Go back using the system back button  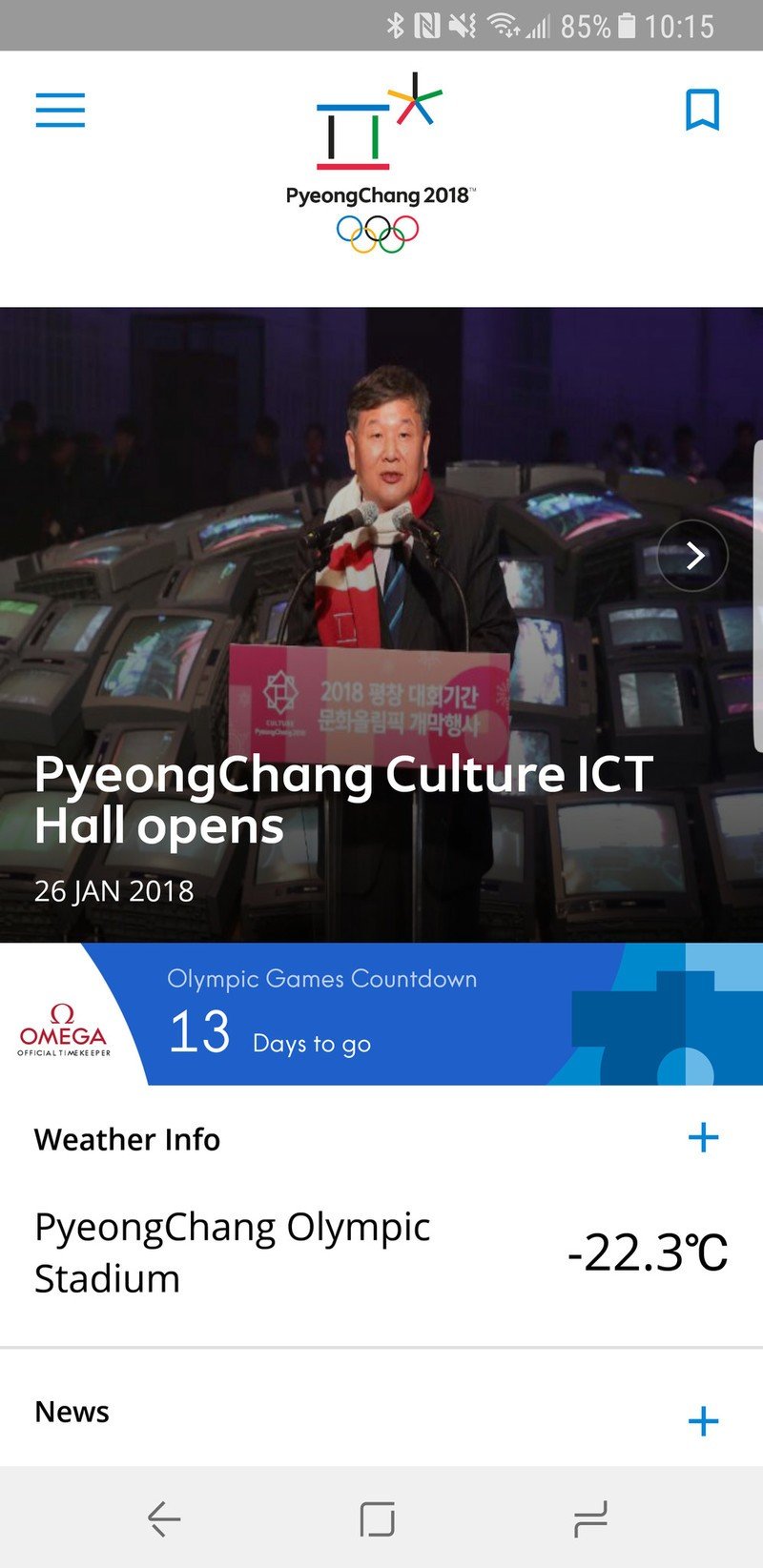point(164,1518)
